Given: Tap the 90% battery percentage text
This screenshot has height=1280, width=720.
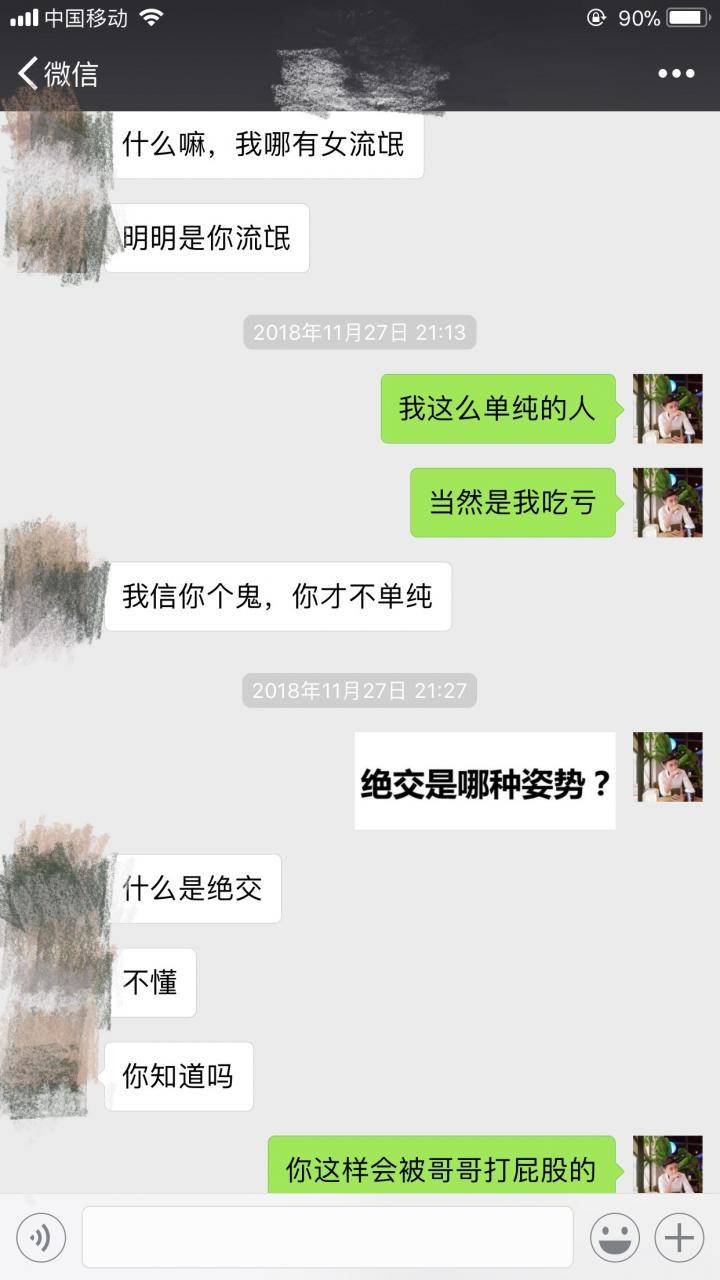Looking at the screenshot, I should [640, 16].
